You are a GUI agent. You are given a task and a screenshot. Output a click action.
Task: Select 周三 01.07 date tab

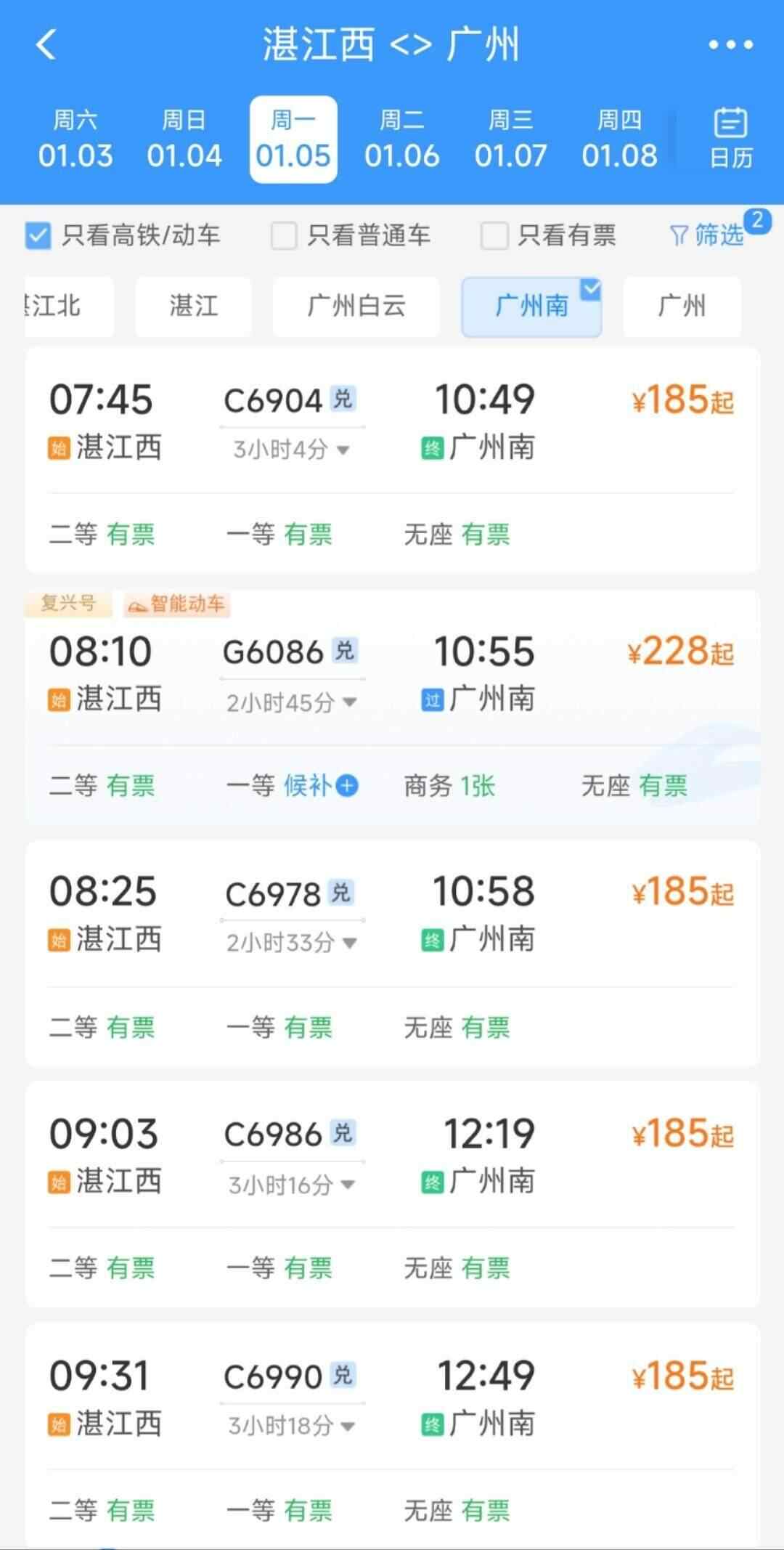pos(510,139)
